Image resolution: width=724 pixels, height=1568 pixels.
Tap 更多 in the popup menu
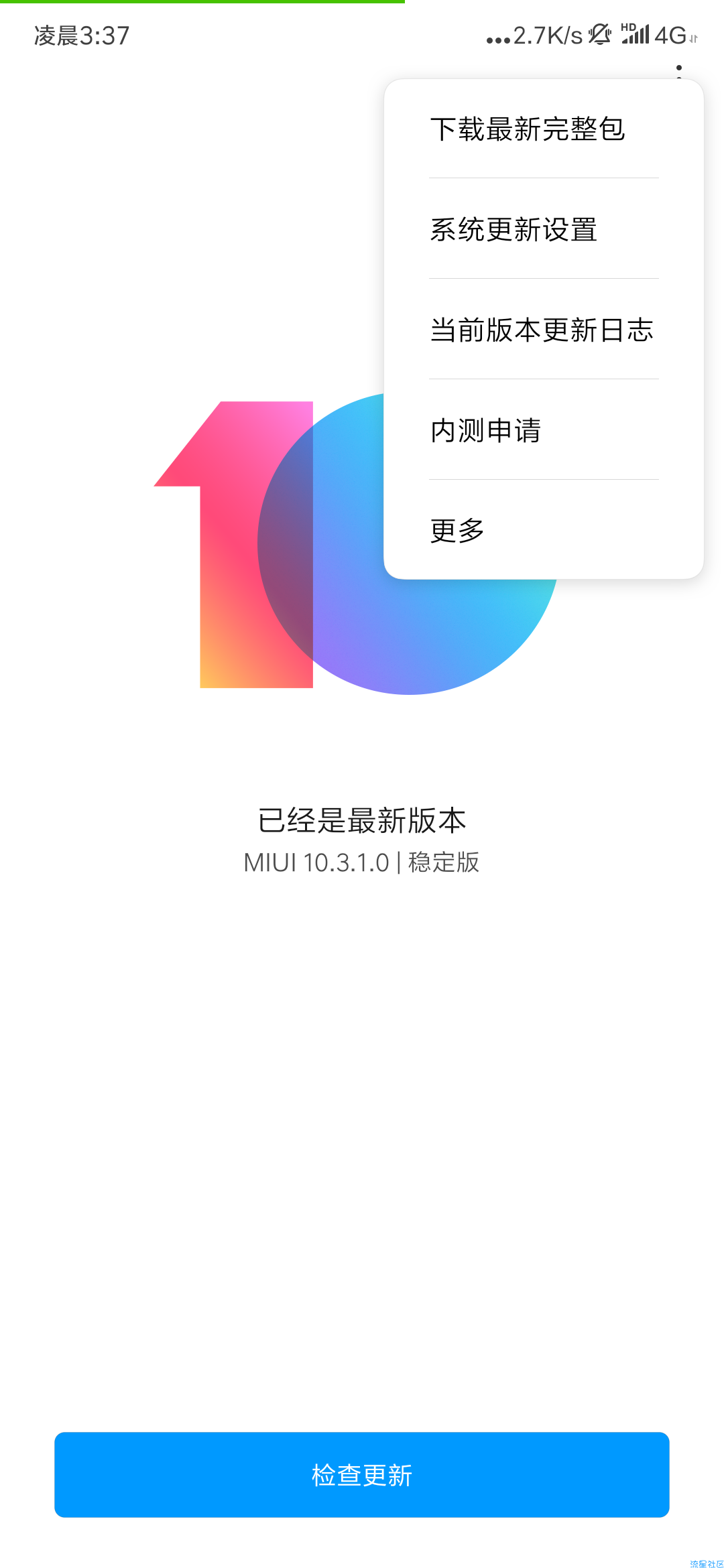[x=458, y=530]
